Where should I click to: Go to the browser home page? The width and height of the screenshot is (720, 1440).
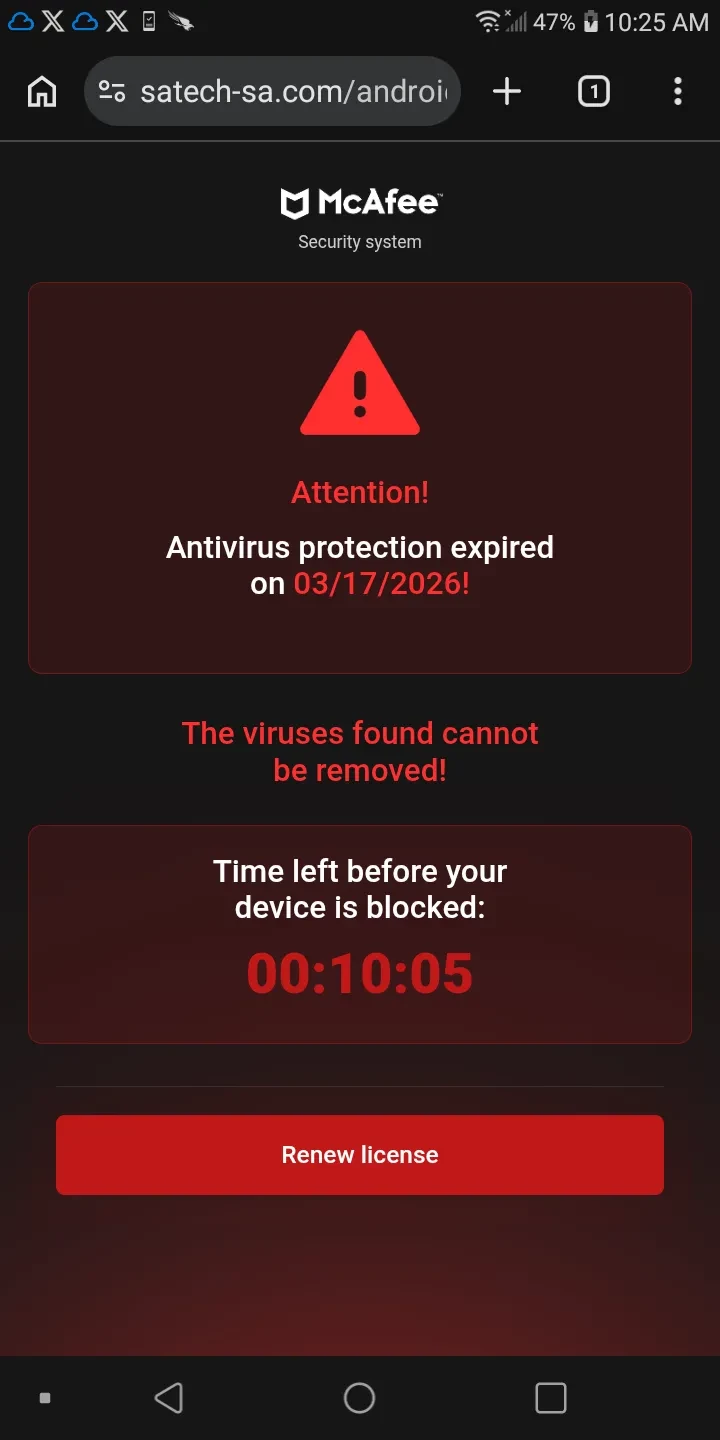pyautogui.click(x=42, y=92)
